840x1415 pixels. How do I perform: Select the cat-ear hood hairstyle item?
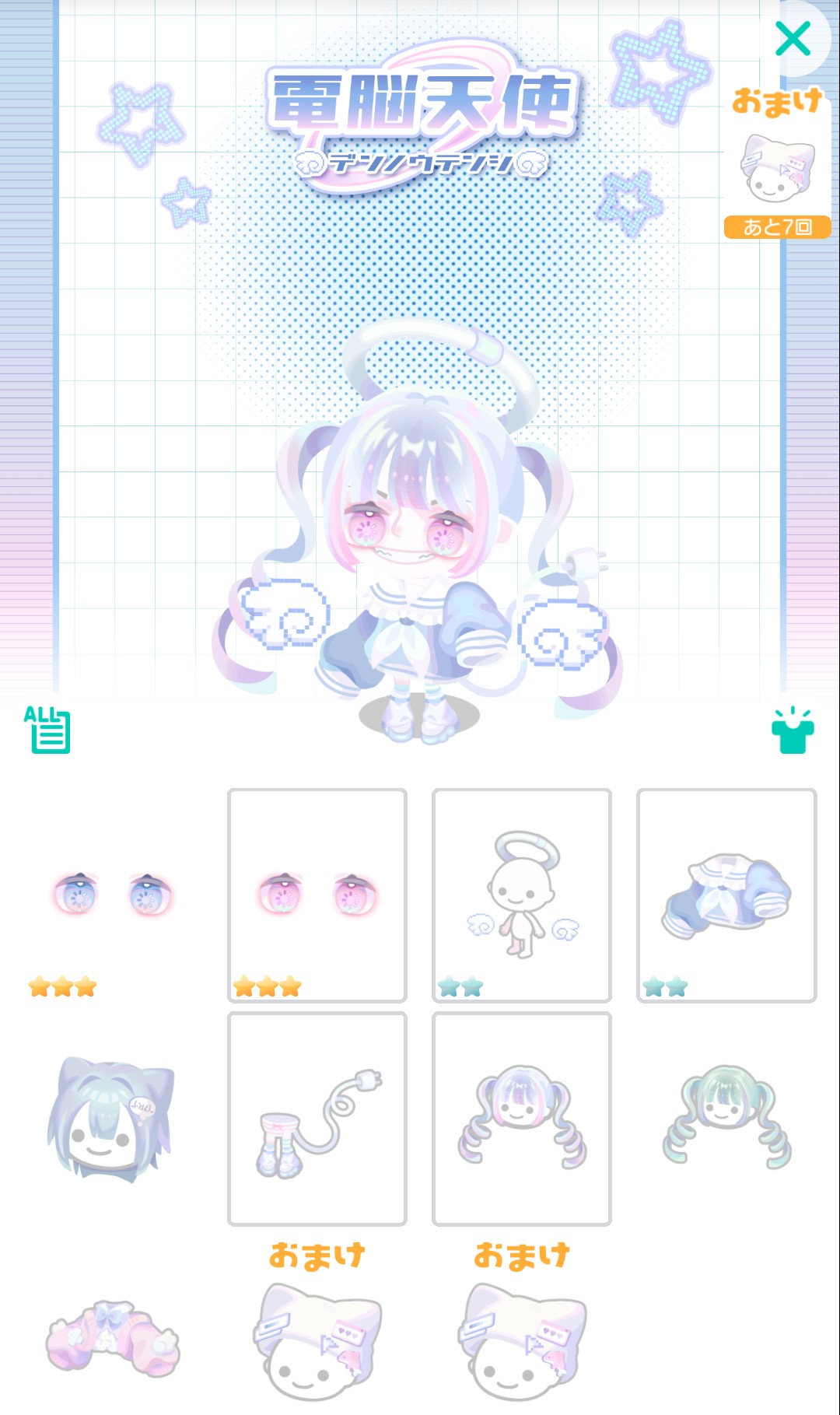tap(113, 1119)
